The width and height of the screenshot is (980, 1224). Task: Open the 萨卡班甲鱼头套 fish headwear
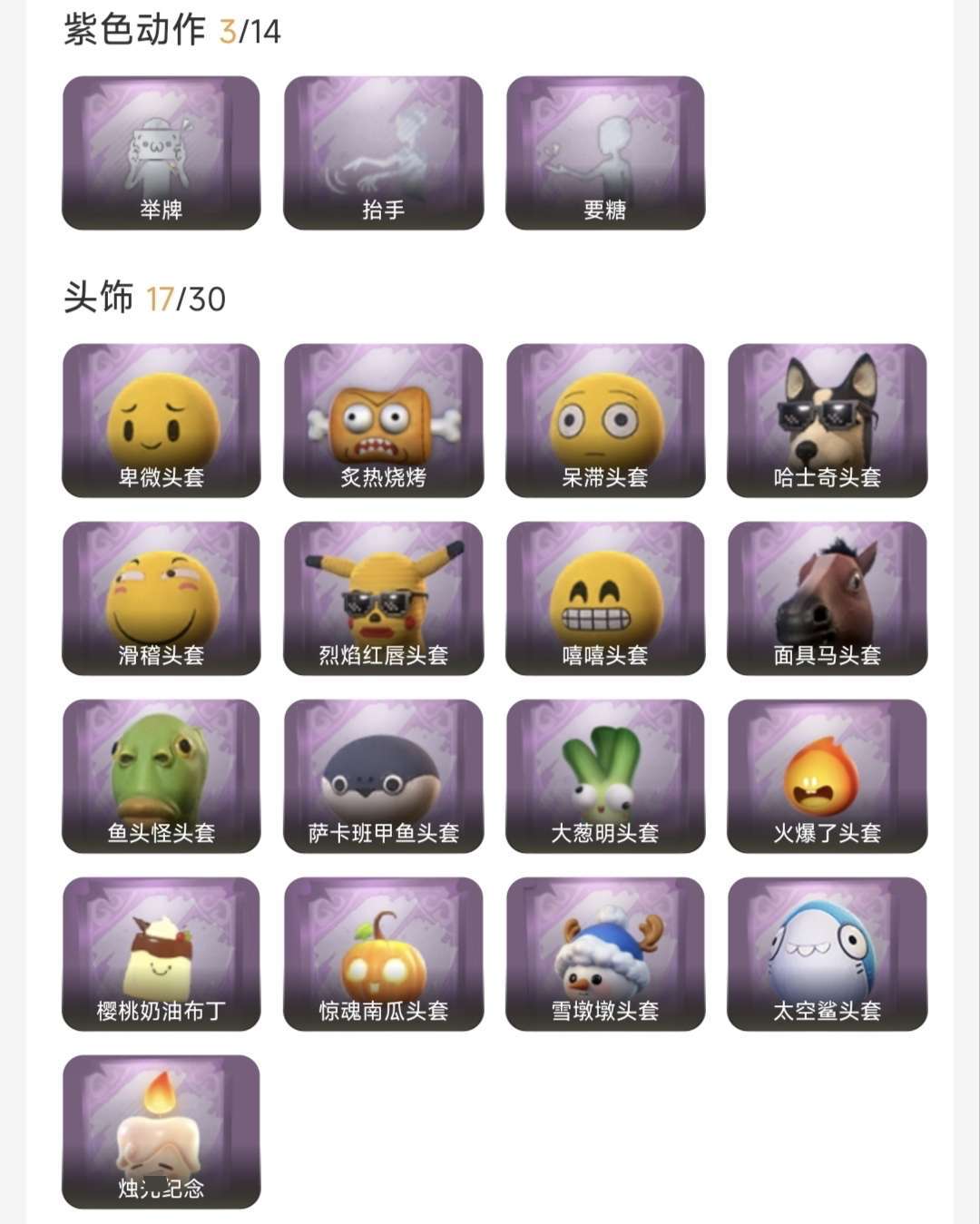pos(381,776)
